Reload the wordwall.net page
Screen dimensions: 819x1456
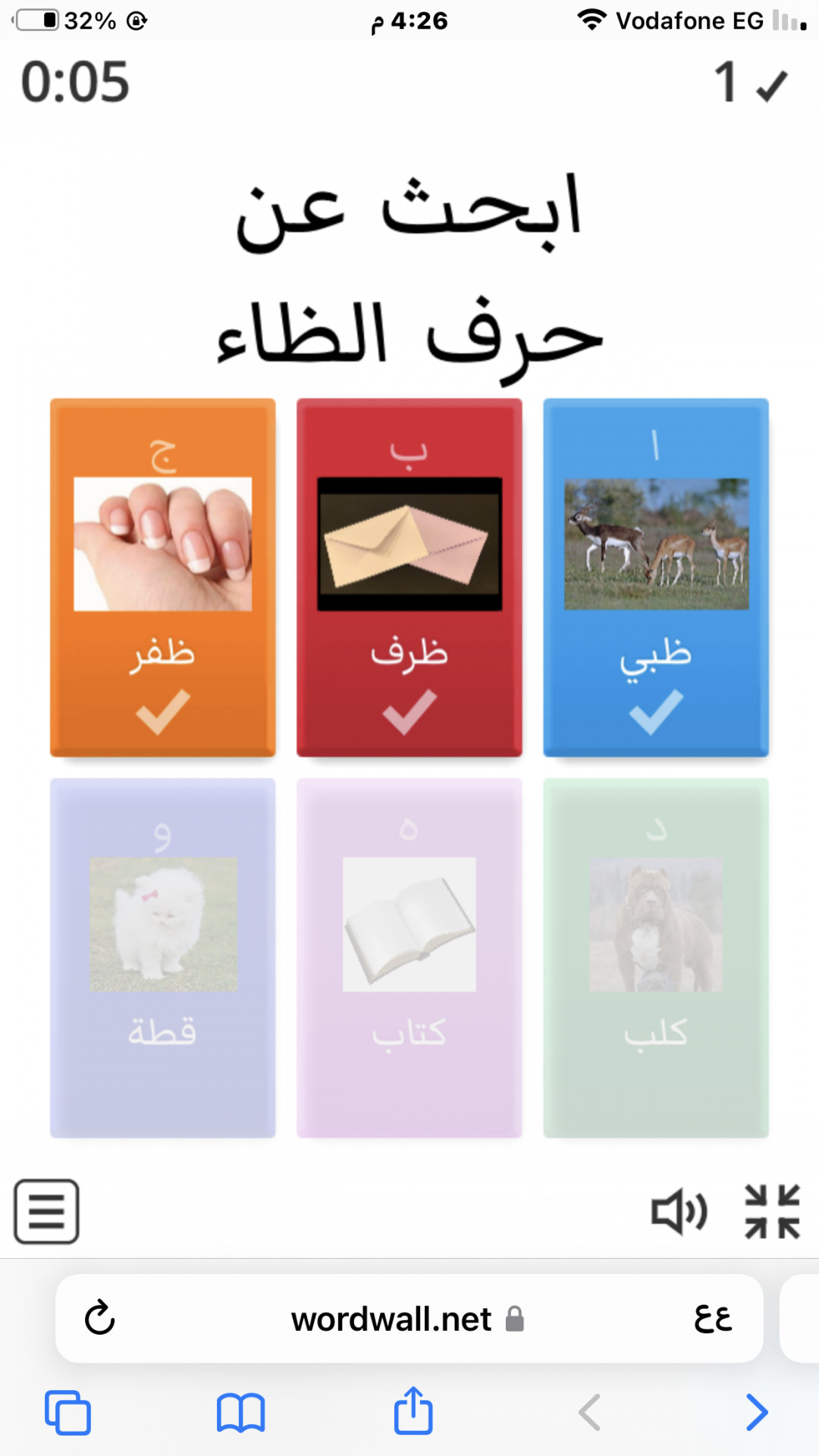(x=99, y=1318)
